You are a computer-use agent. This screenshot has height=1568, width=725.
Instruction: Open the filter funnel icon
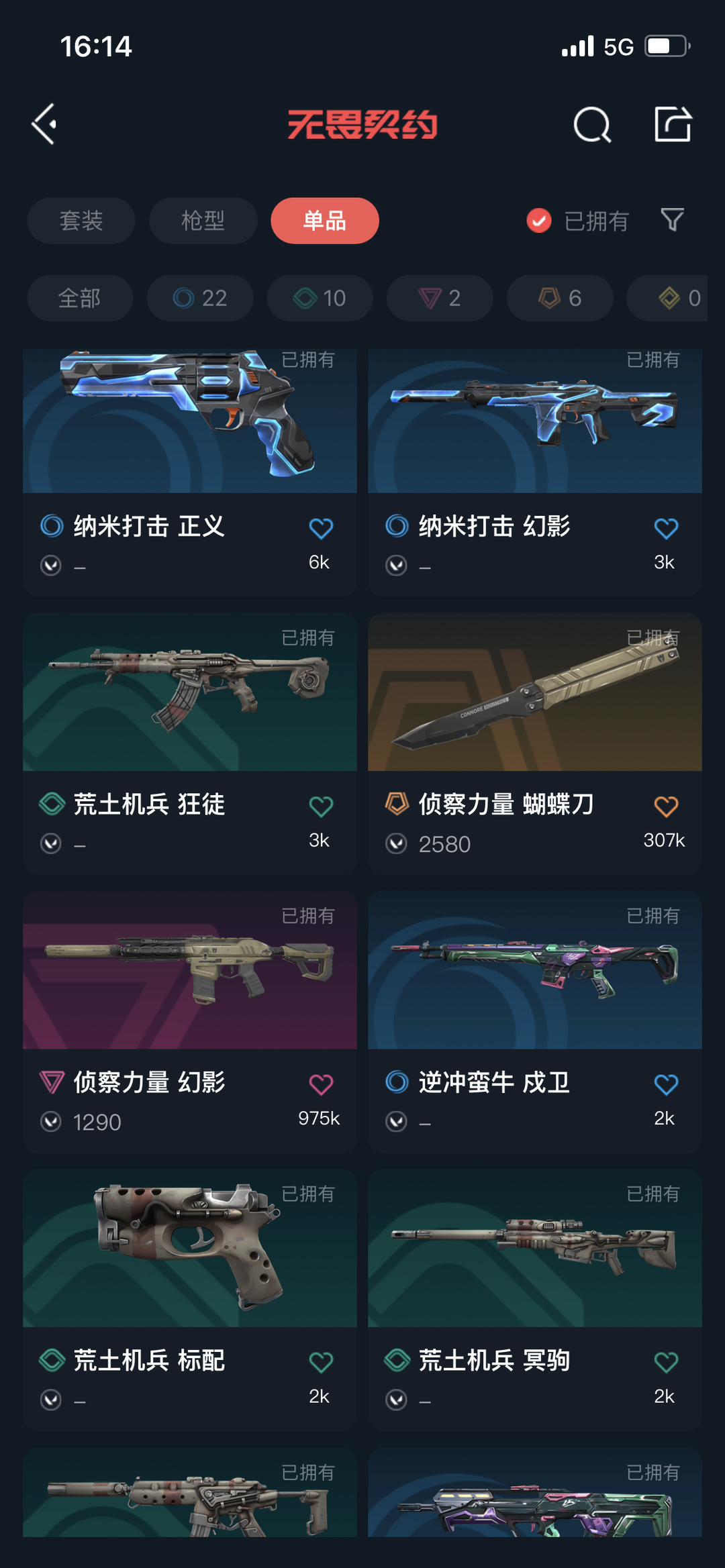(672, 219)
